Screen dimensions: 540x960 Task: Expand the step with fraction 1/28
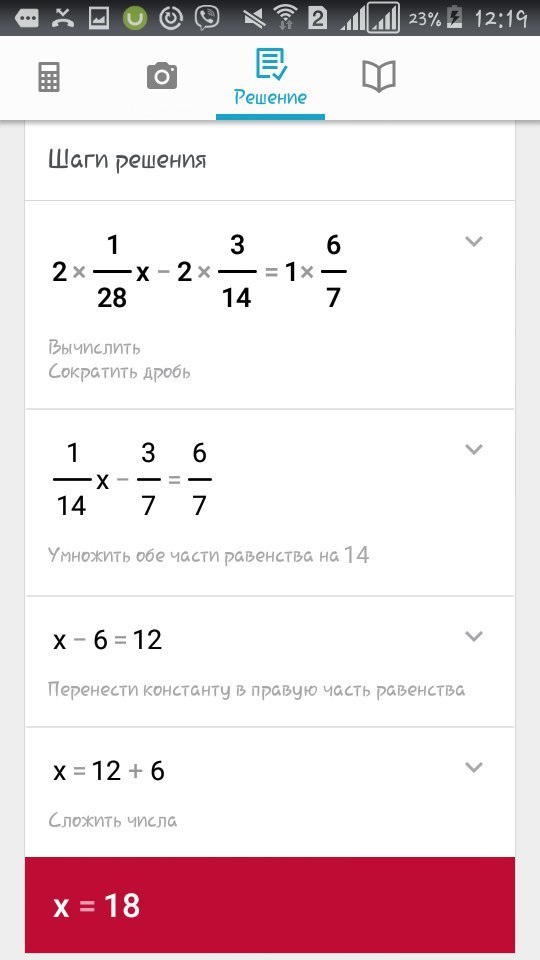474,241
